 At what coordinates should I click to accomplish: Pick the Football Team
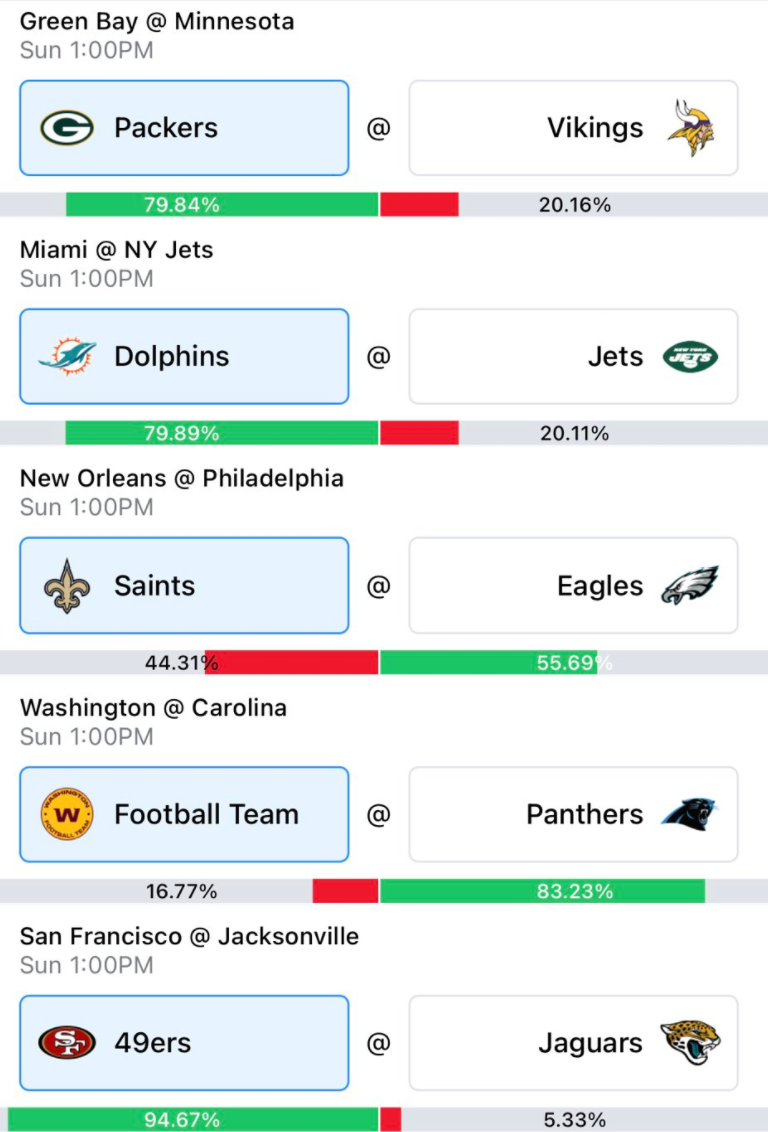tap(184, 814)
